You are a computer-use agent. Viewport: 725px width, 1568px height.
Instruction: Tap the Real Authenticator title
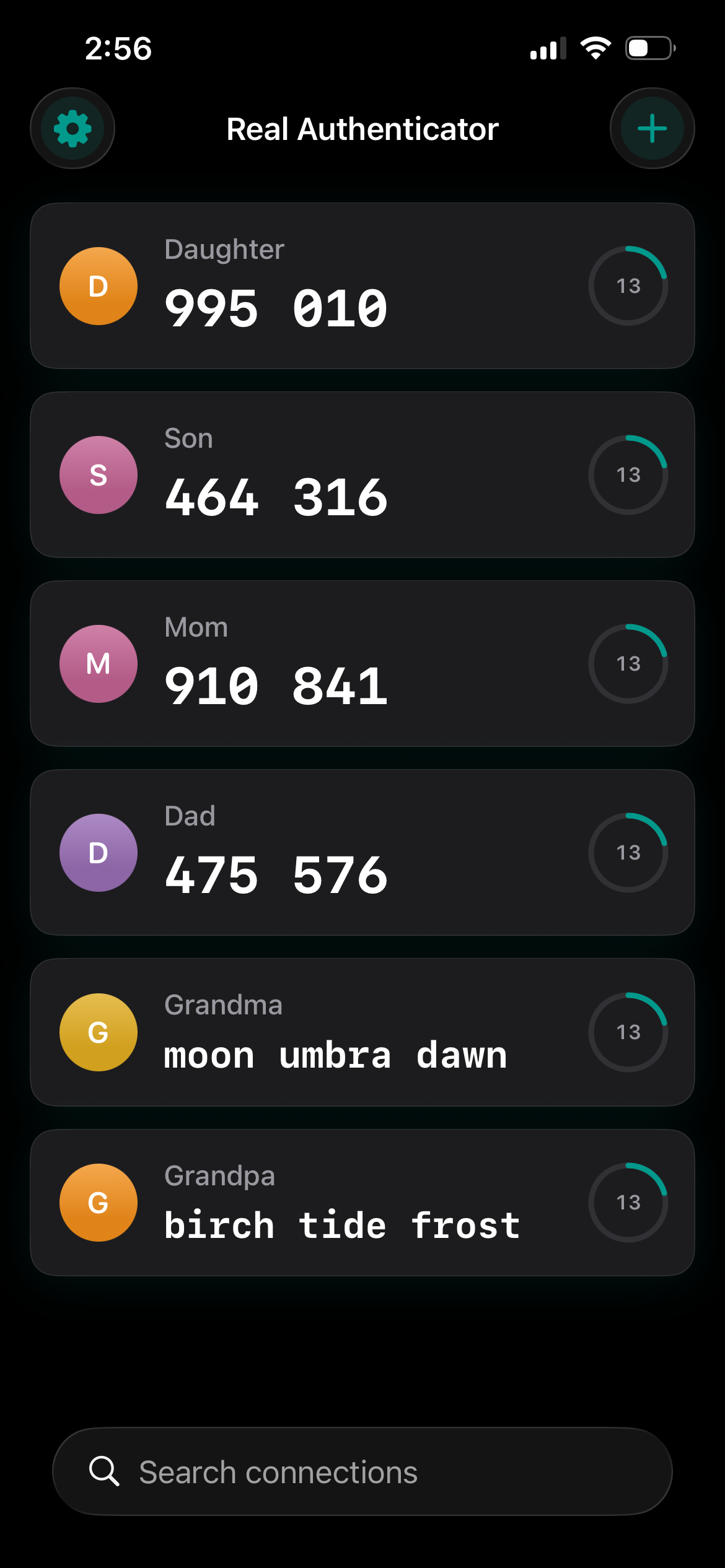click(362, 128)
